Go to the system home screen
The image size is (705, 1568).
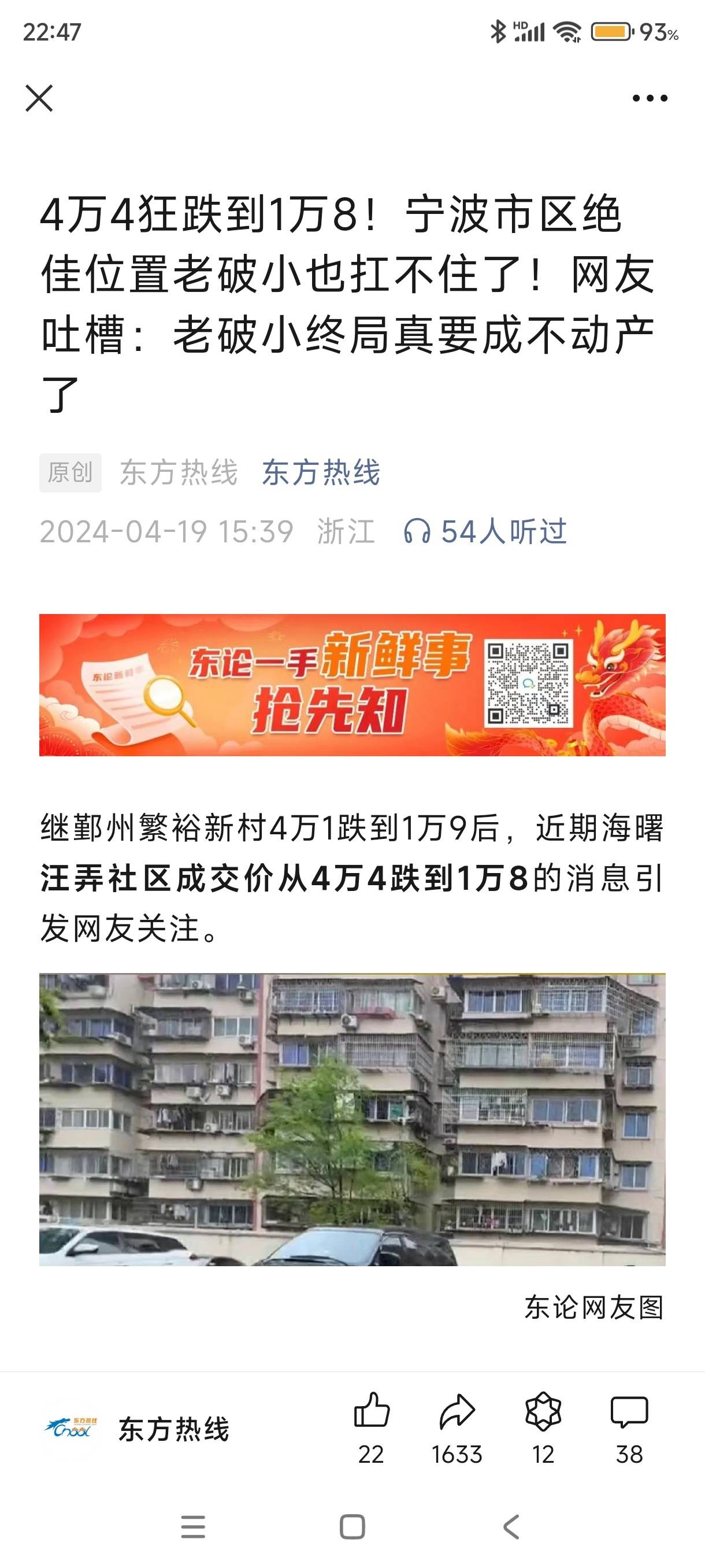pos(352,1526)
